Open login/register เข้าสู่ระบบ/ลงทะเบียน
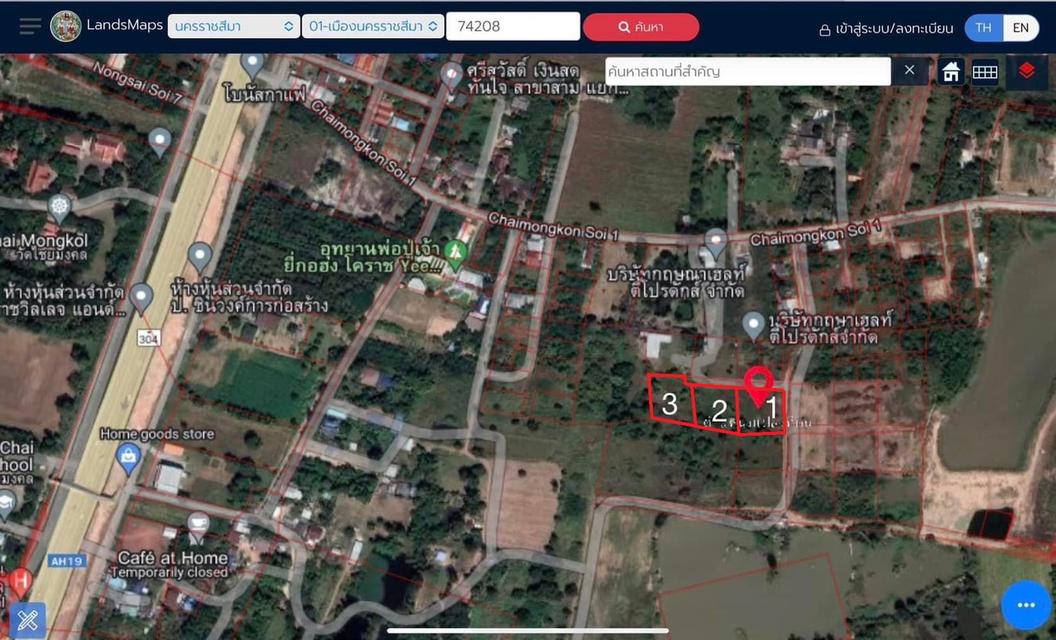This screenshot has height=640, width=1056. pyautogui.click(x=885, y=28)
